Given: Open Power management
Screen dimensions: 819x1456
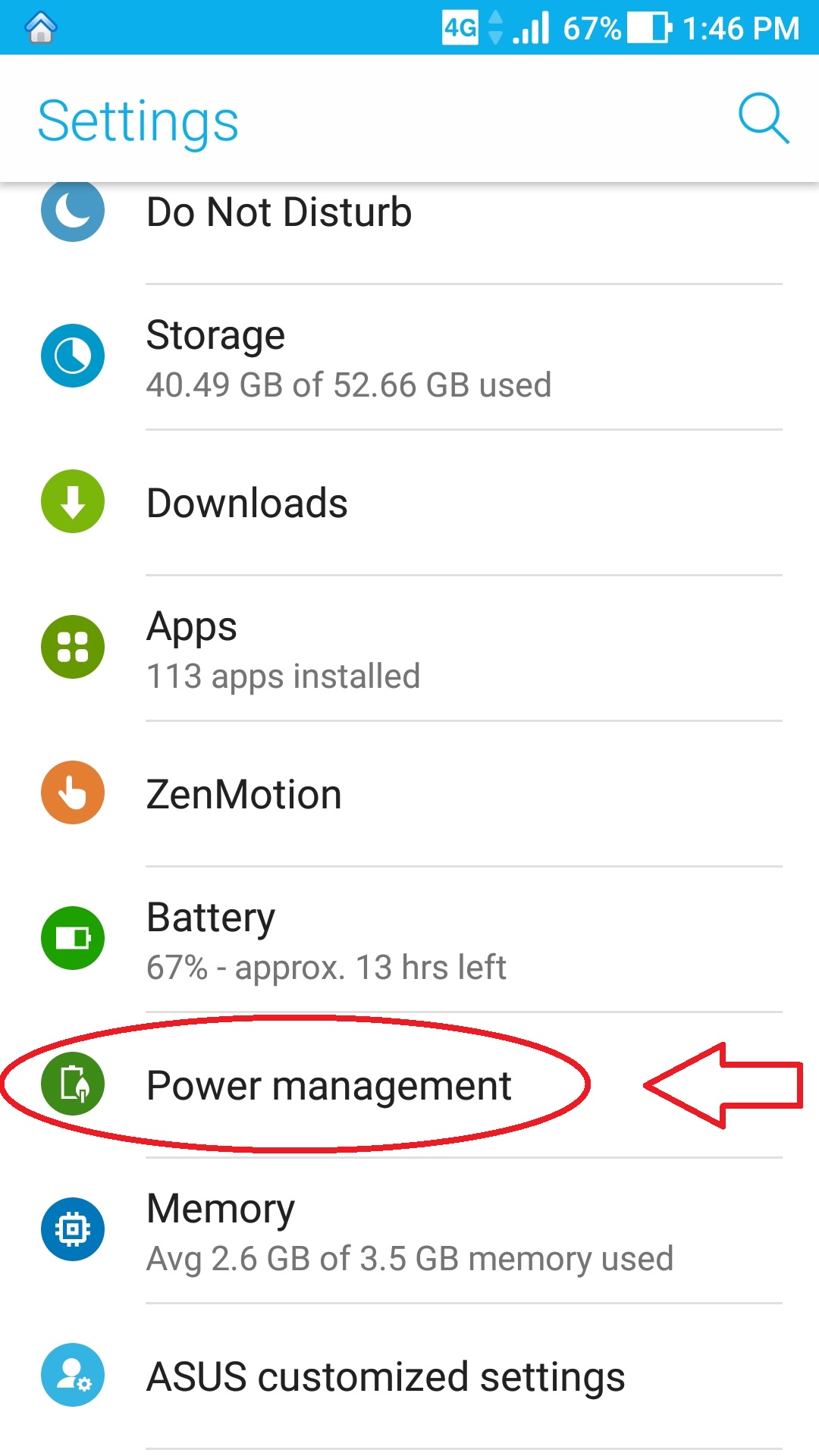Looking at the screenshot, I should click(328, 1086).
